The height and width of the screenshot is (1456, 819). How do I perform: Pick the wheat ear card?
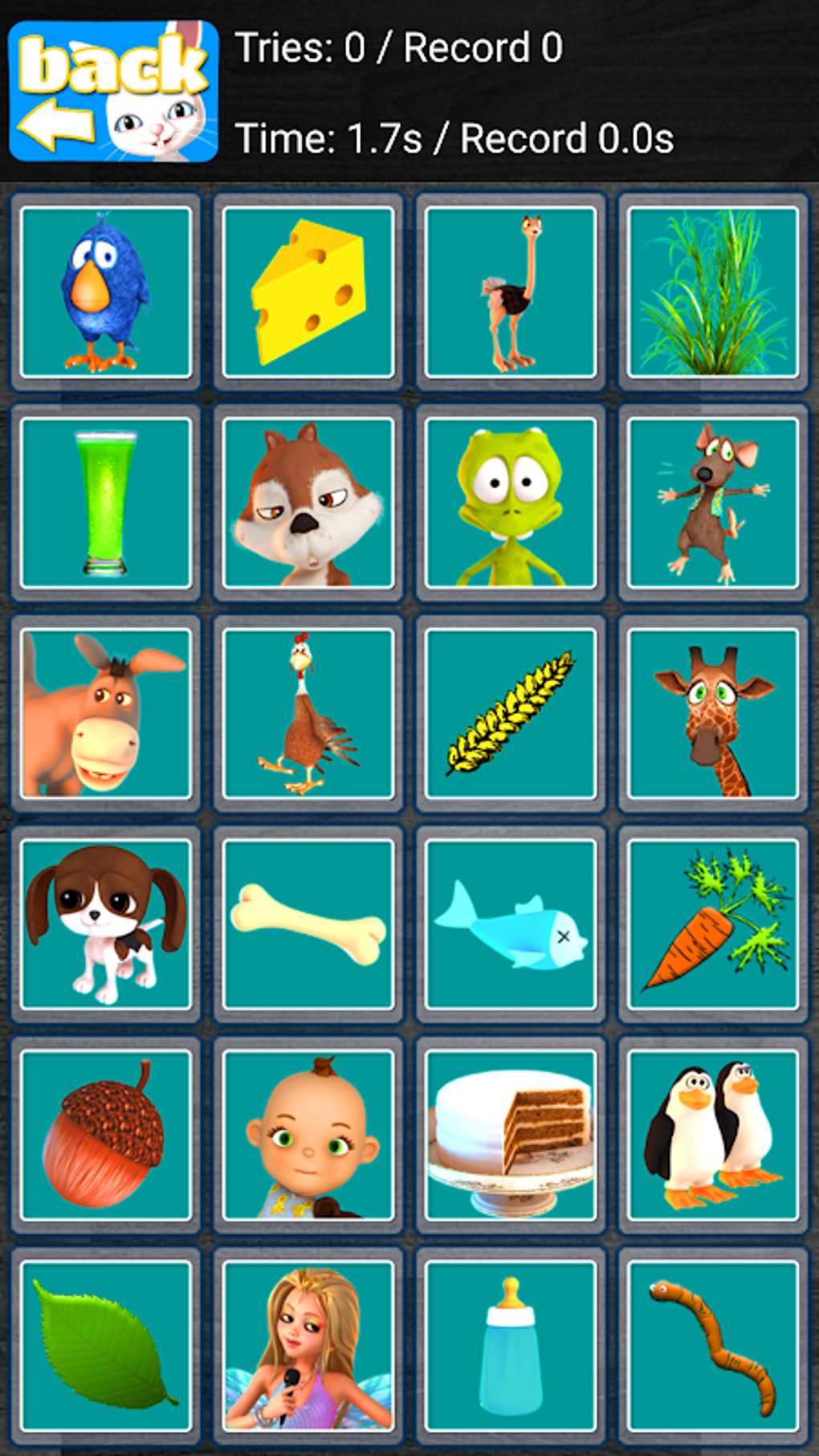pos(511,713)
